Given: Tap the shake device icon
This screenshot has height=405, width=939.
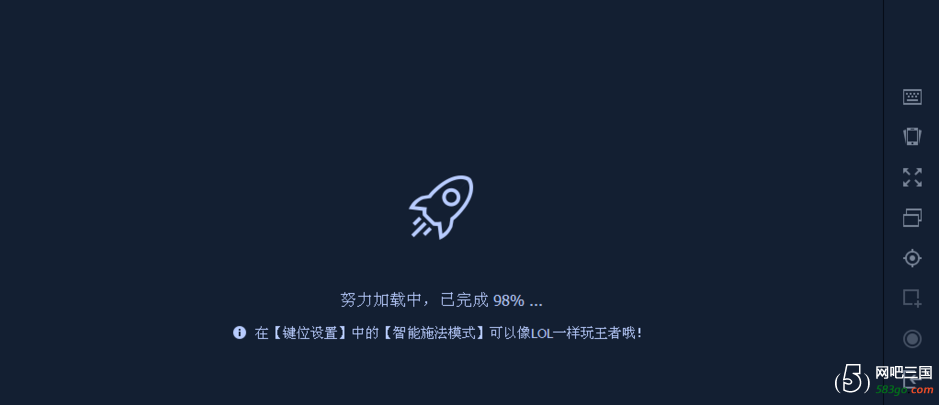Looking at the screenshot, I should click(x=912, y=137).
